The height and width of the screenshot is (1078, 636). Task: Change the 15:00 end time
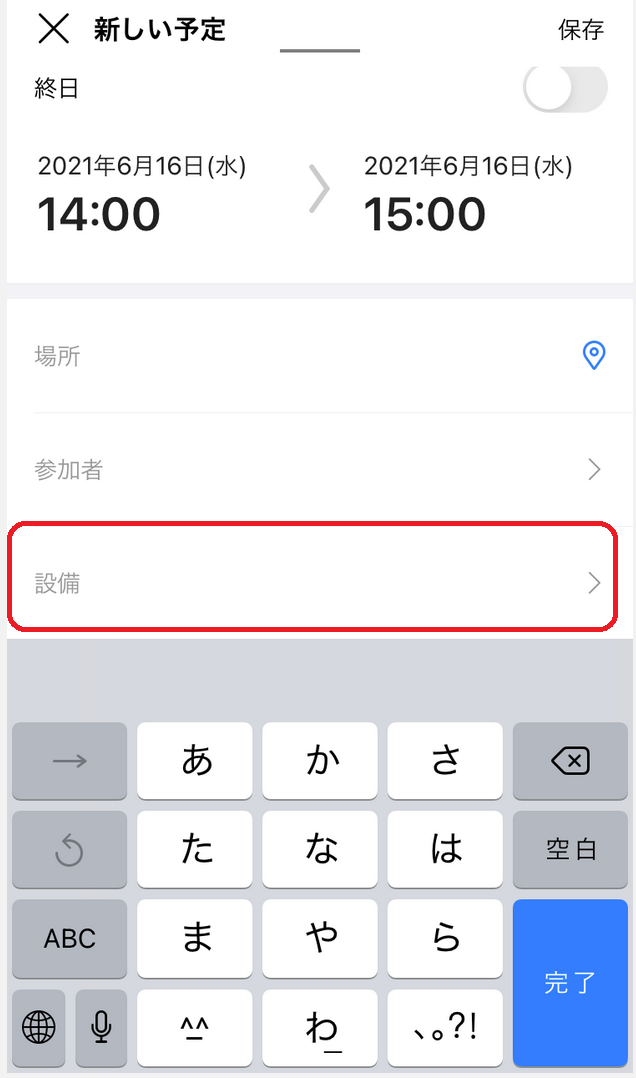tap(425, 213)
